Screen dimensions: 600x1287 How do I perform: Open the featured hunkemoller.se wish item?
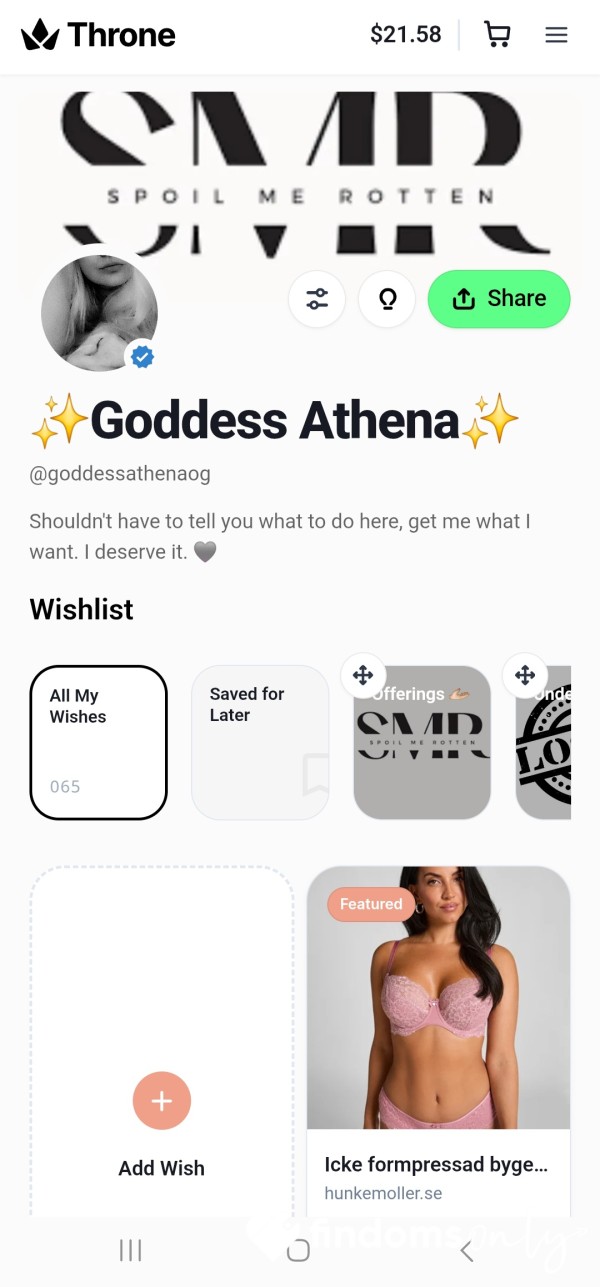[438, 1041]
